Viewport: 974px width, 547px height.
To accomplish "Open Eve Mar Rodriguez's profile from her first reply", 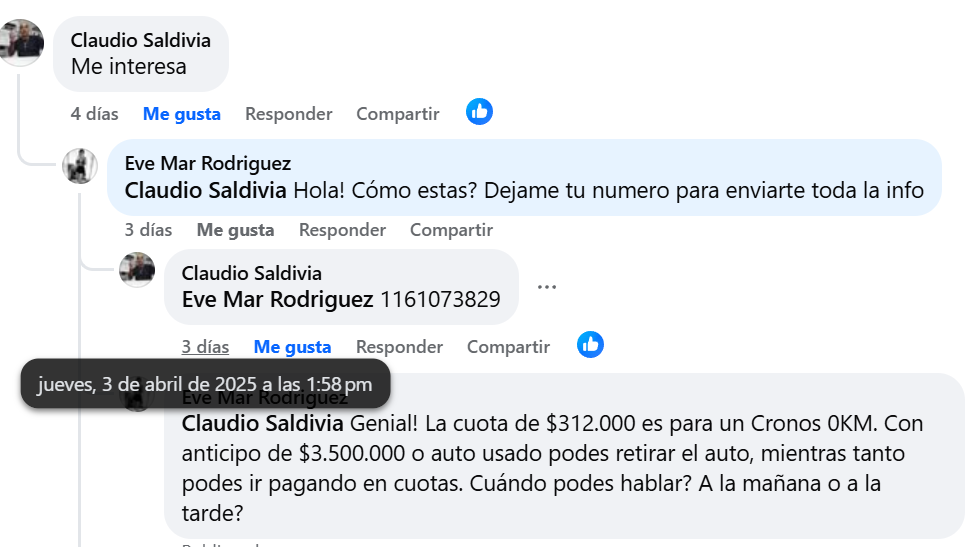I will coord(207,163).
